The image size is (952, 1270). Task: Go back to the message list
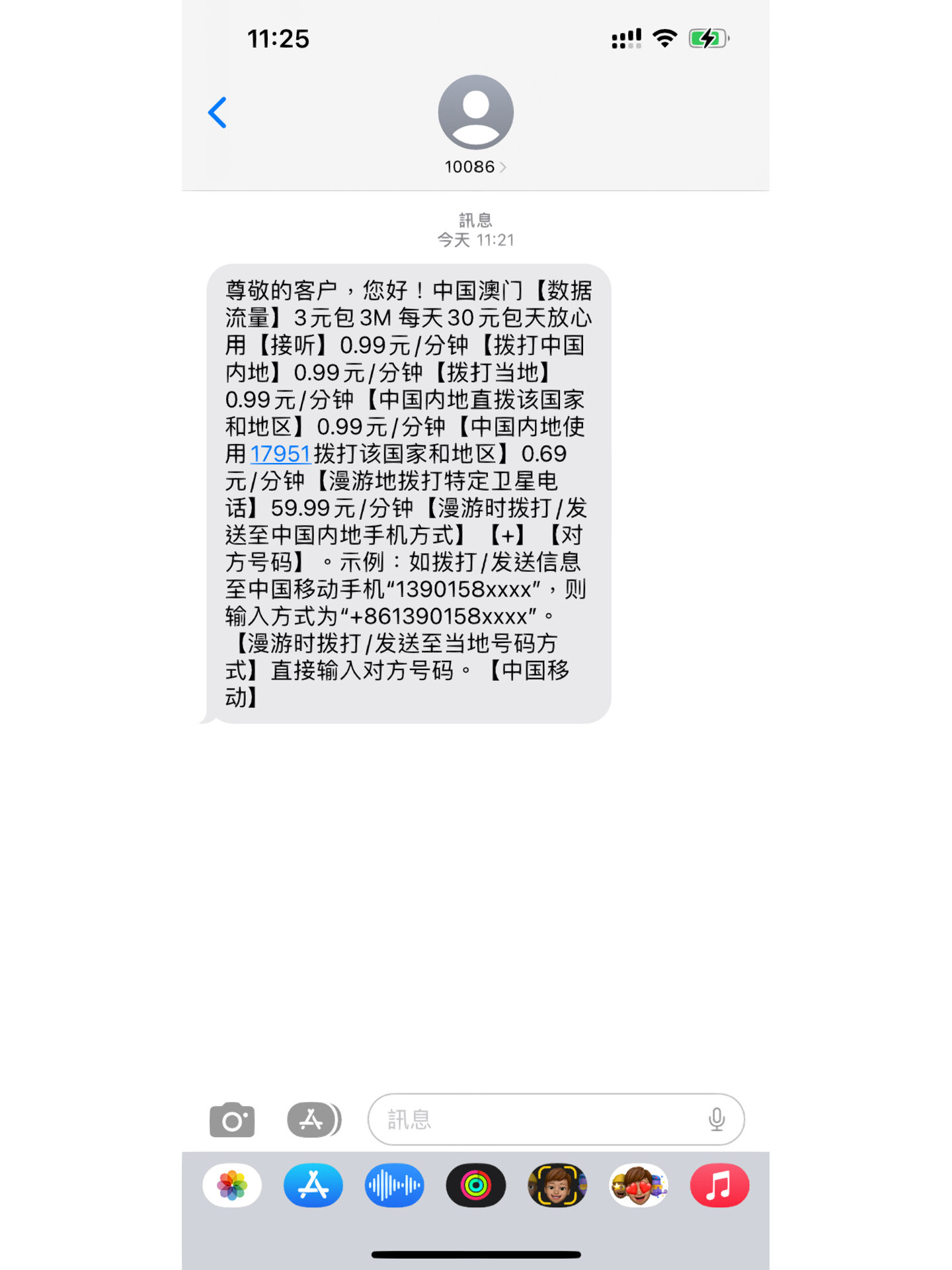pyautogui.click(x=218, y=112)
